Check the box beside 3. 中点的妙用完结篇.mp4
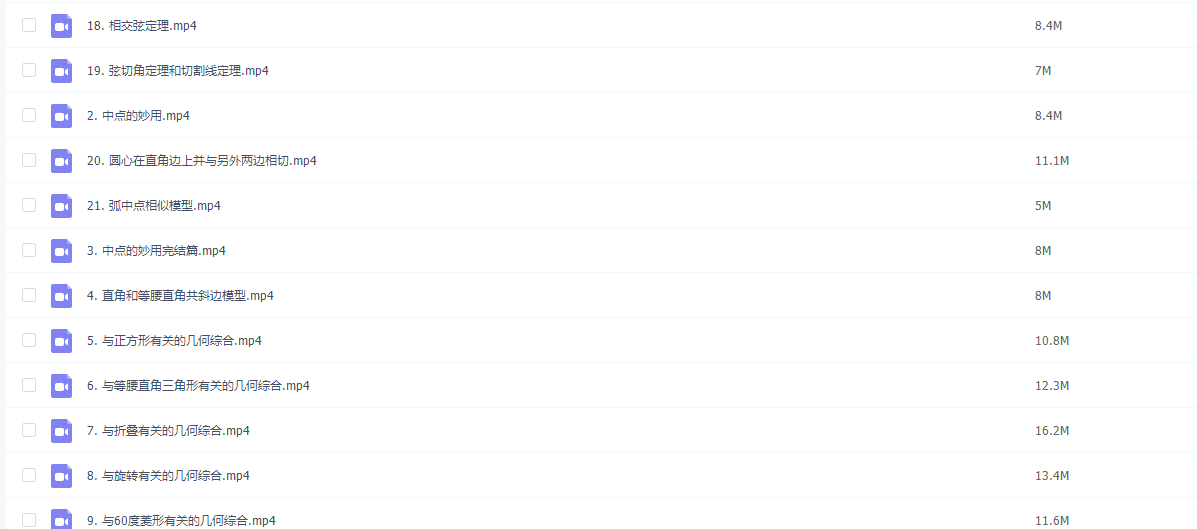The image size is (1197, 529). [x=29, y=250]
